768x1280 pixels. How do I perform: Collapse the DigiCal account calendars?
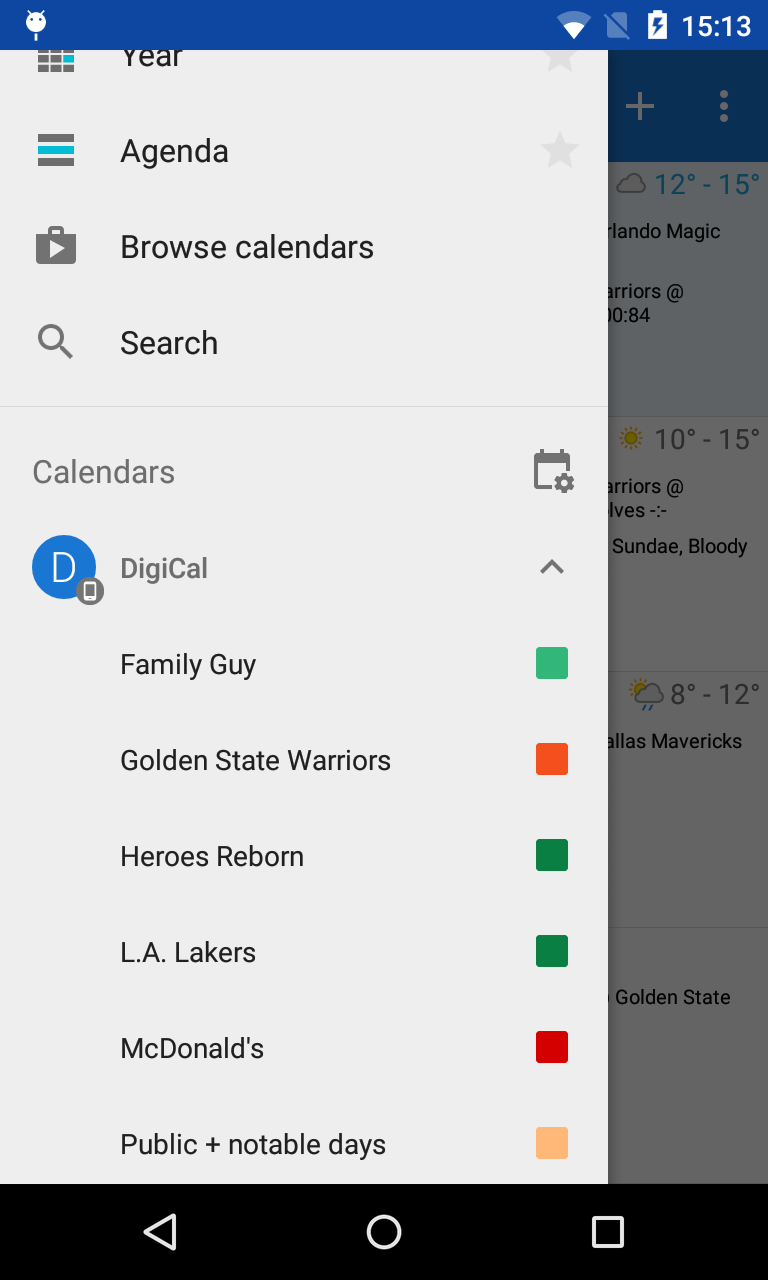[x=552, y=567]
